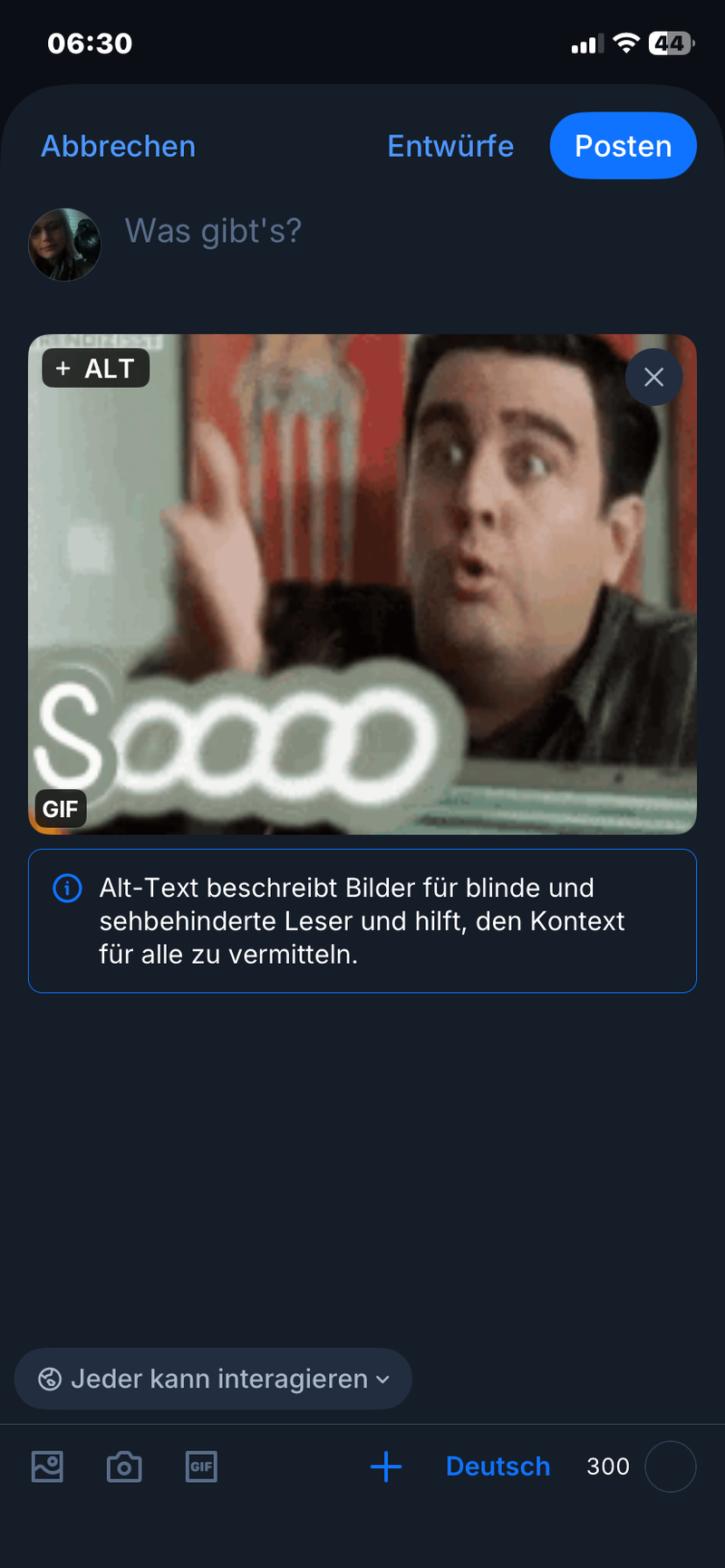The width and height of the screenshot is (725, 1568).
Task: Open the "Jeder kann interagieren" dropdown
Action: [213, 1379]
